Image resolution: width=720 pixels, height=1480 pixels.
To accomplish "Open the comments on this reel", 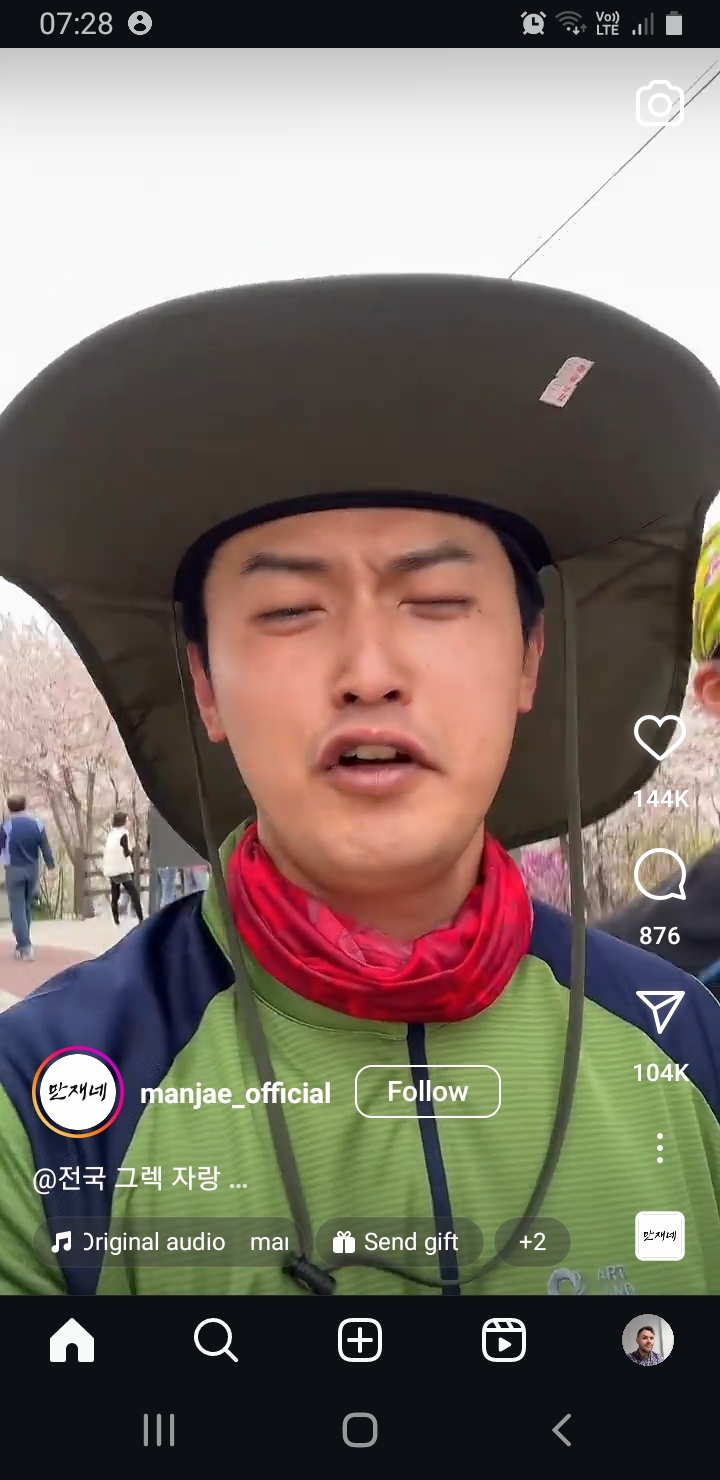I will click(x=659, y=877).
